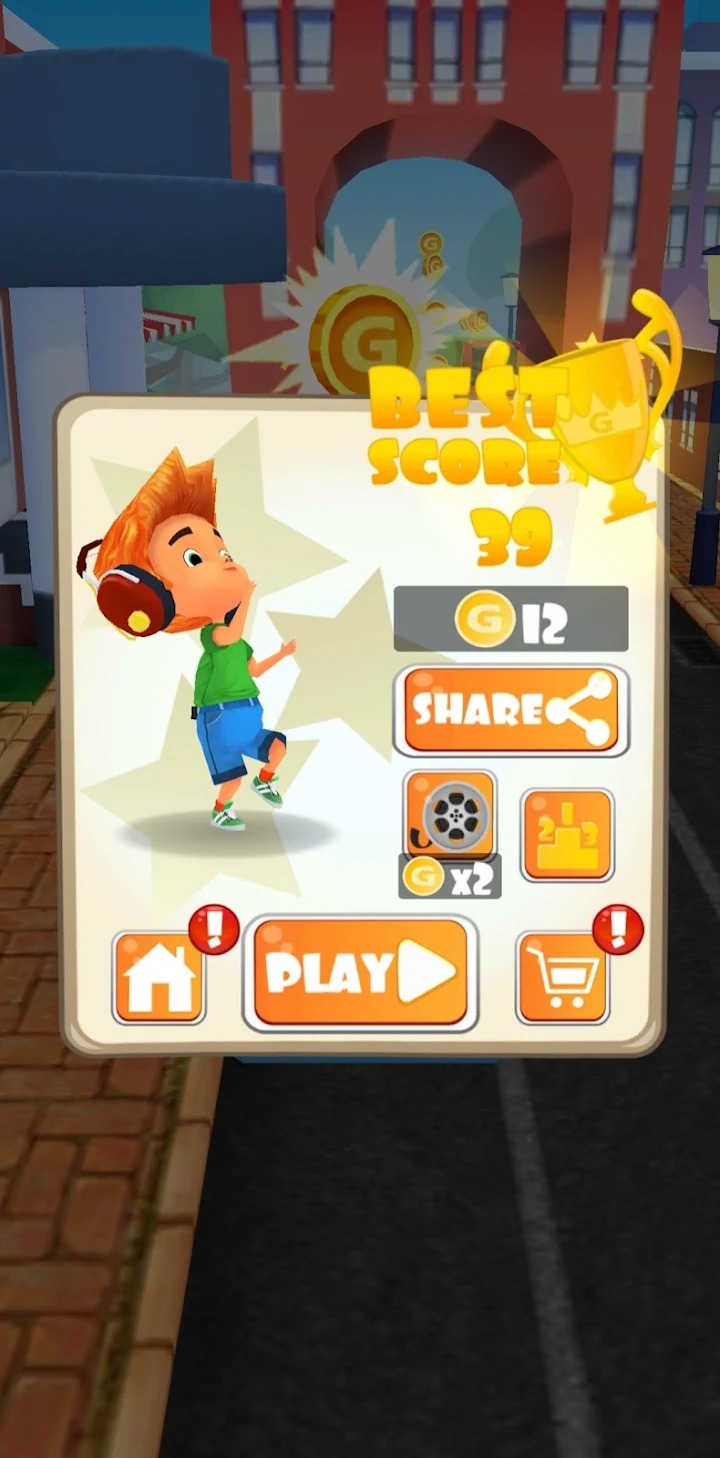Tap the Play button to restart
The width and height of the screenshot is (720, 1458).
[x=360, y=973]
